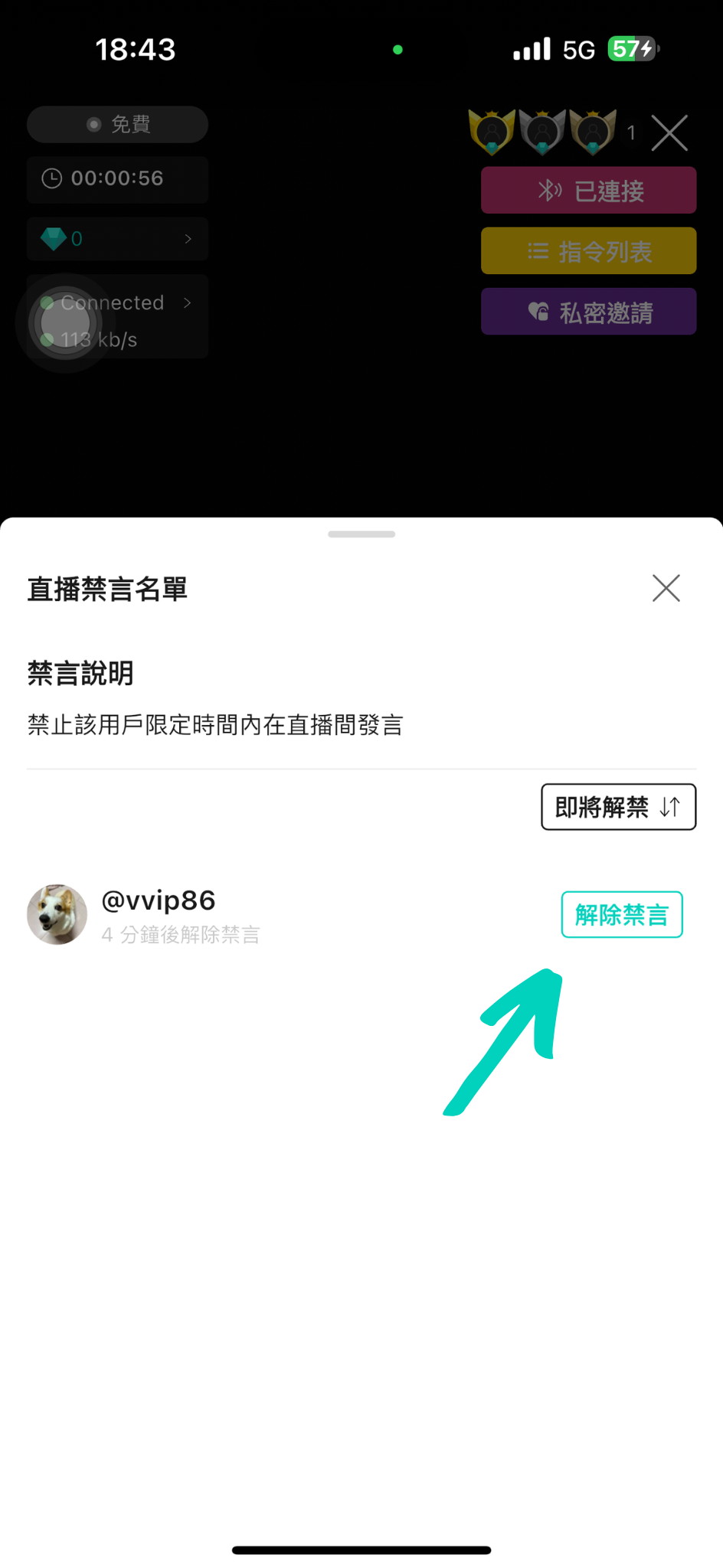Click the @vvip86 username link
This screenshot has height=1568, width=723.
(158, 900)
